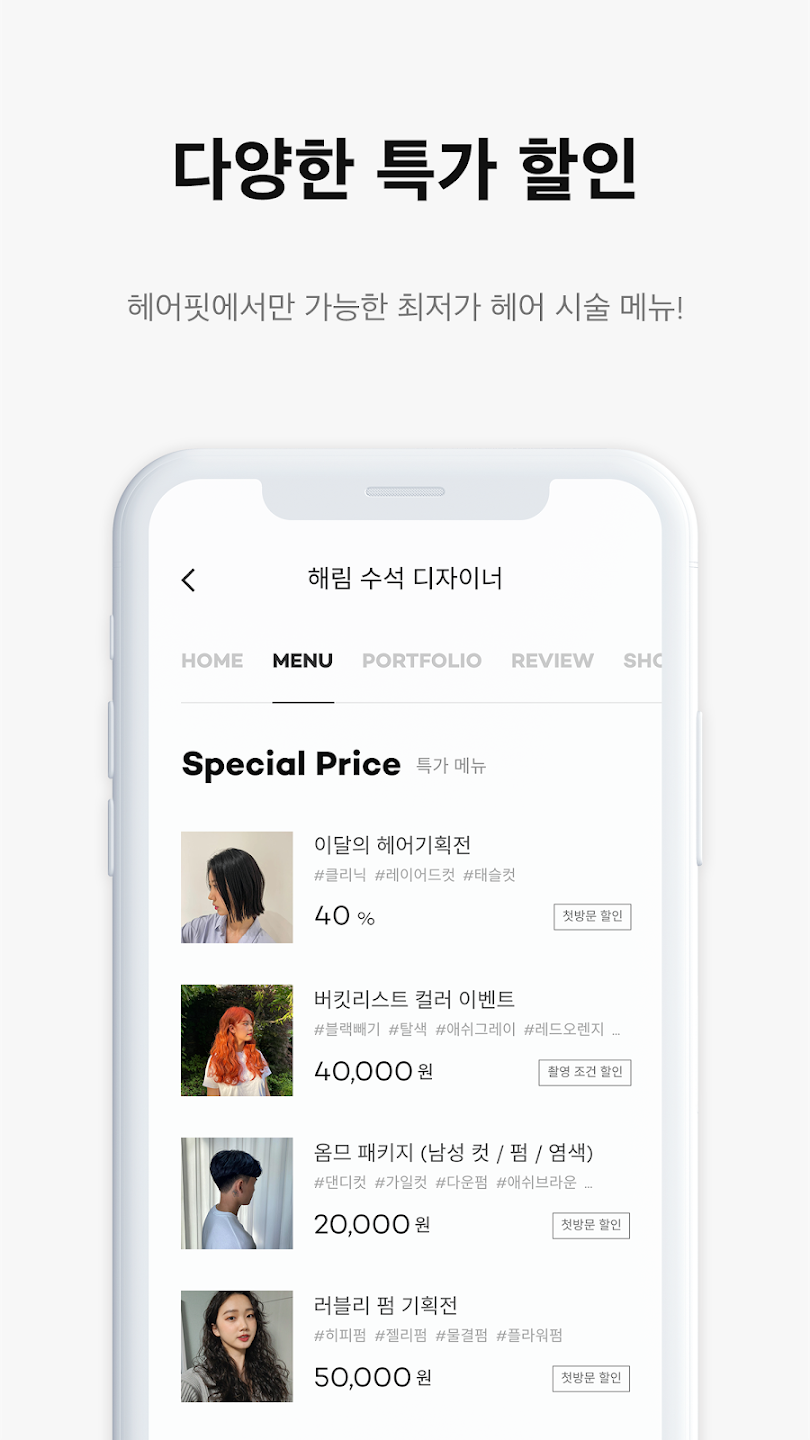Open the wavy perm photo thumbnail

(x=237, y=1345)
